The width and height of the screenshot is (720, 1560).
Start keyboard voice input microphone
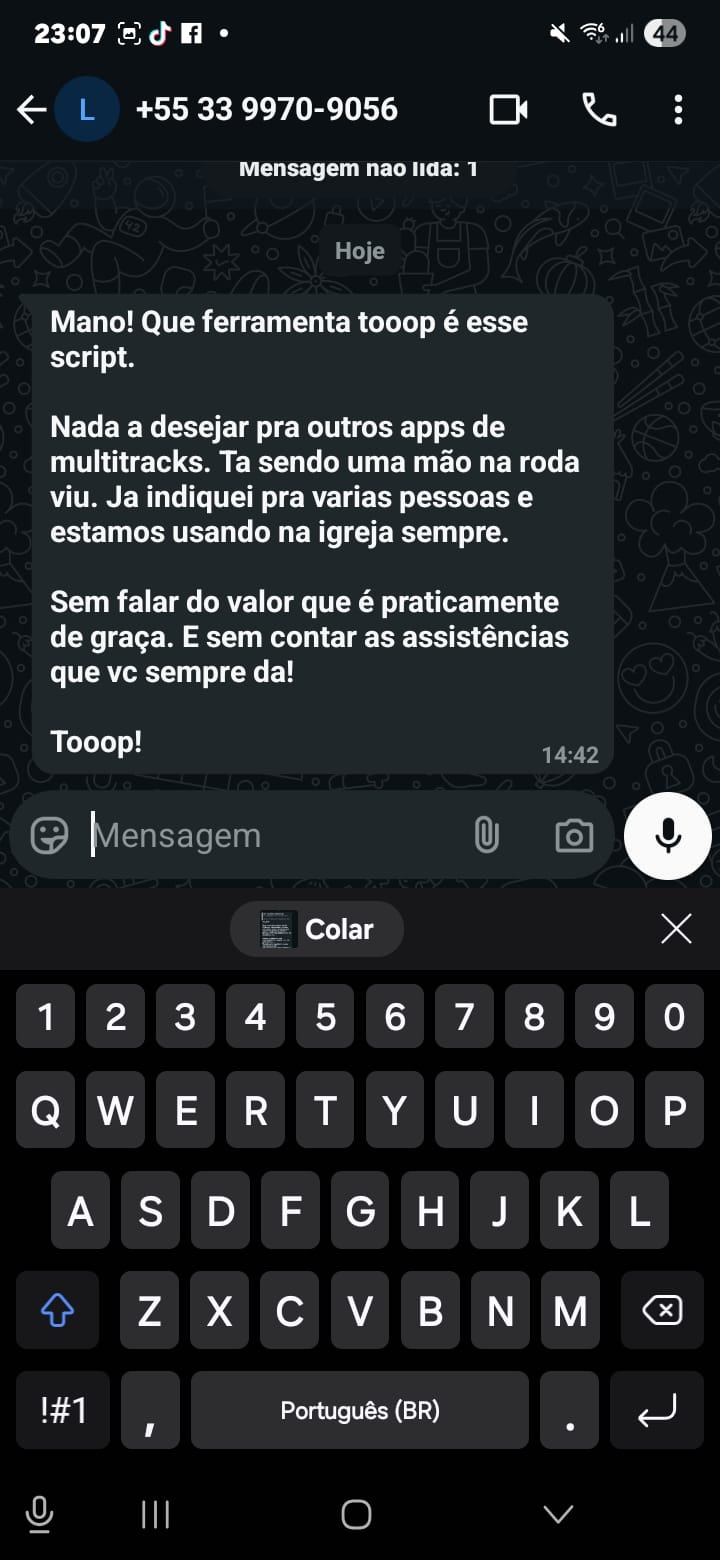pyautogui.click(x=39, y=1514)
